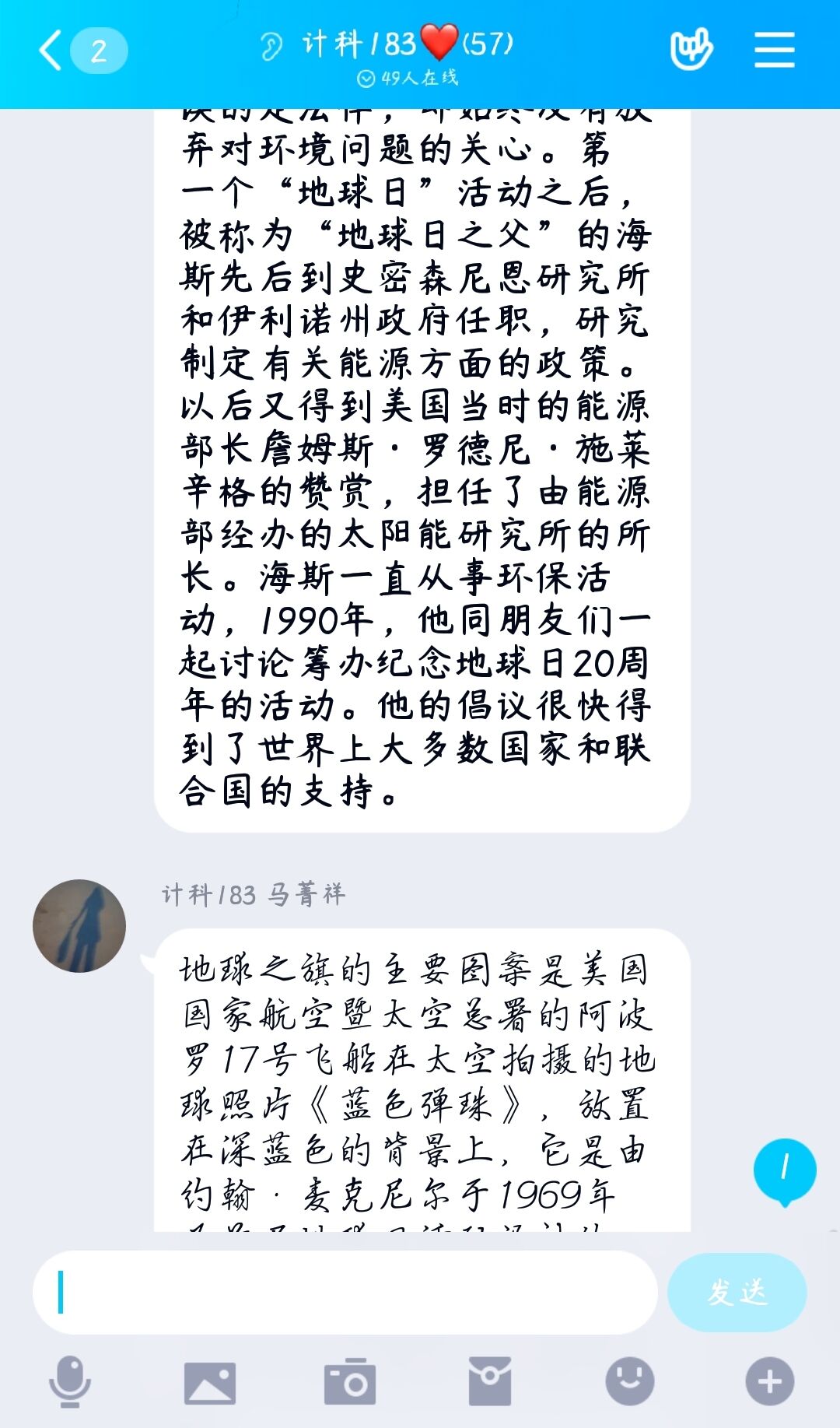840x1428 pixels.
Task: Open 马菁祥's profile avatar
Action: click(x=79, y=926)
